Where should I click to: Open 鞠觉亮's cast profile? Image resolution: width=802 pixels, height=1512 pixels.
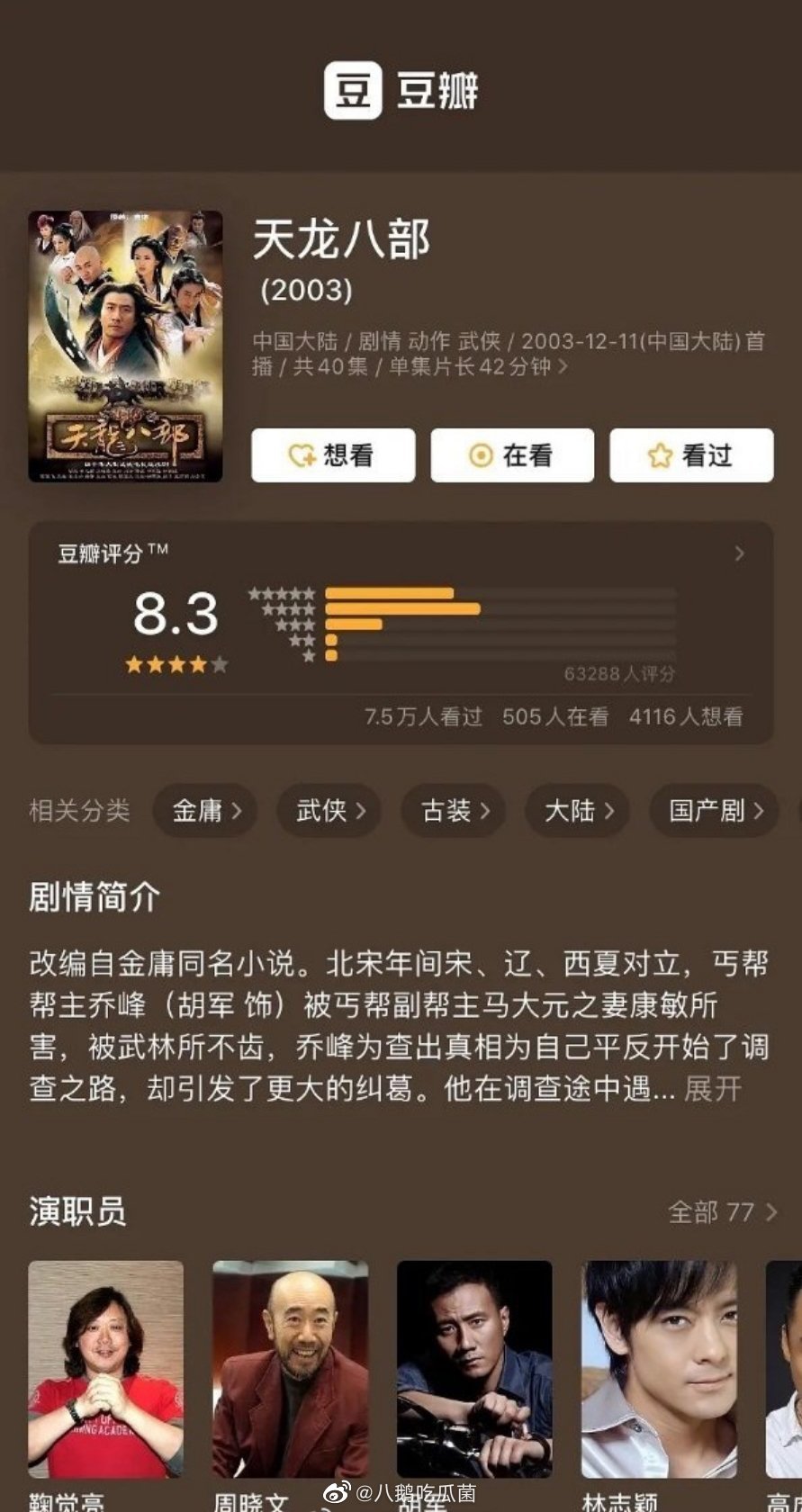(105, 1369)
